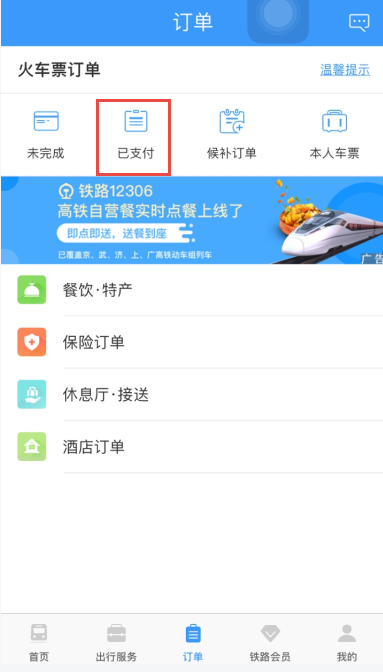Open 餐饮·特产 orders
Image resolution: width=383 pixels, height=672 pixels.
click(x=192, y=290)
